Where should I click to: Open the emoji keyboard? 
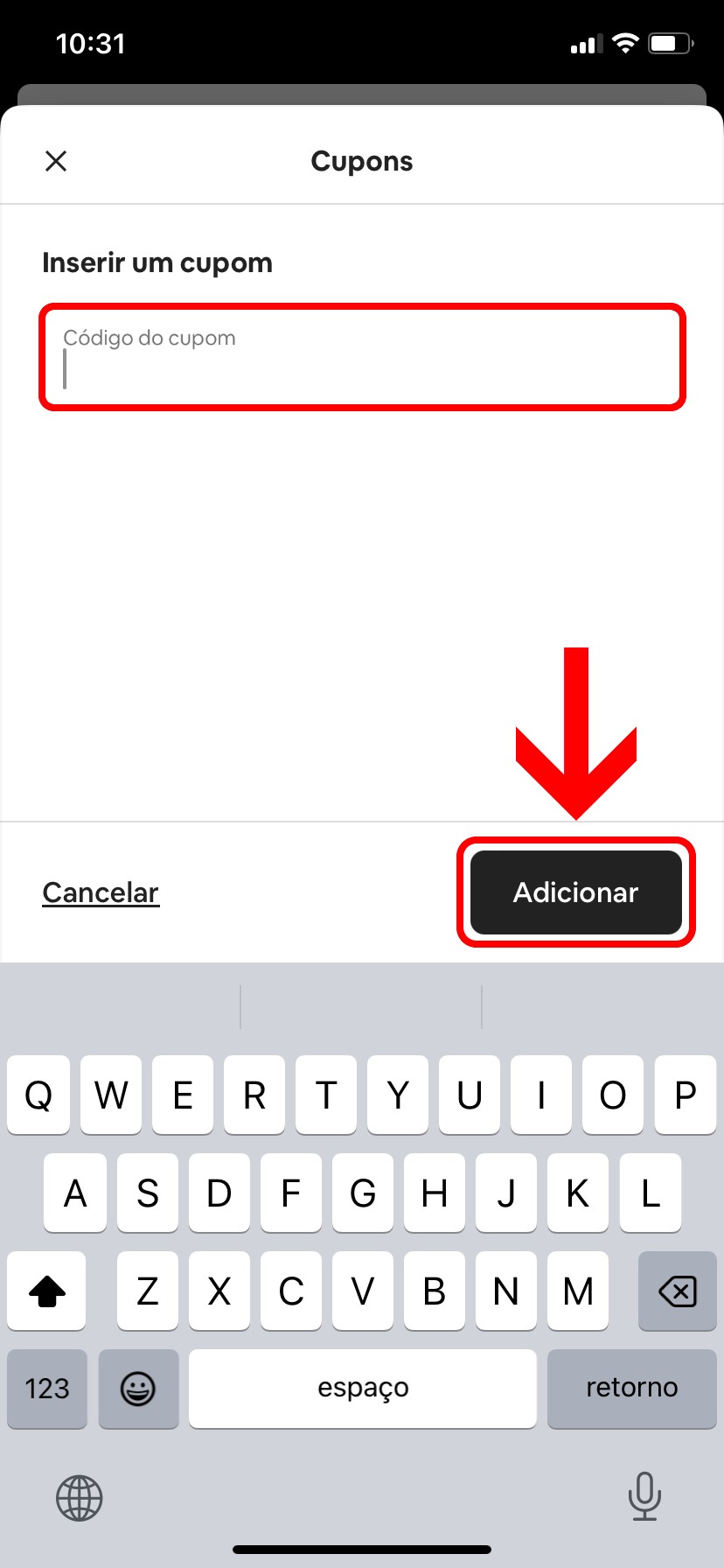pos(138,1389)
